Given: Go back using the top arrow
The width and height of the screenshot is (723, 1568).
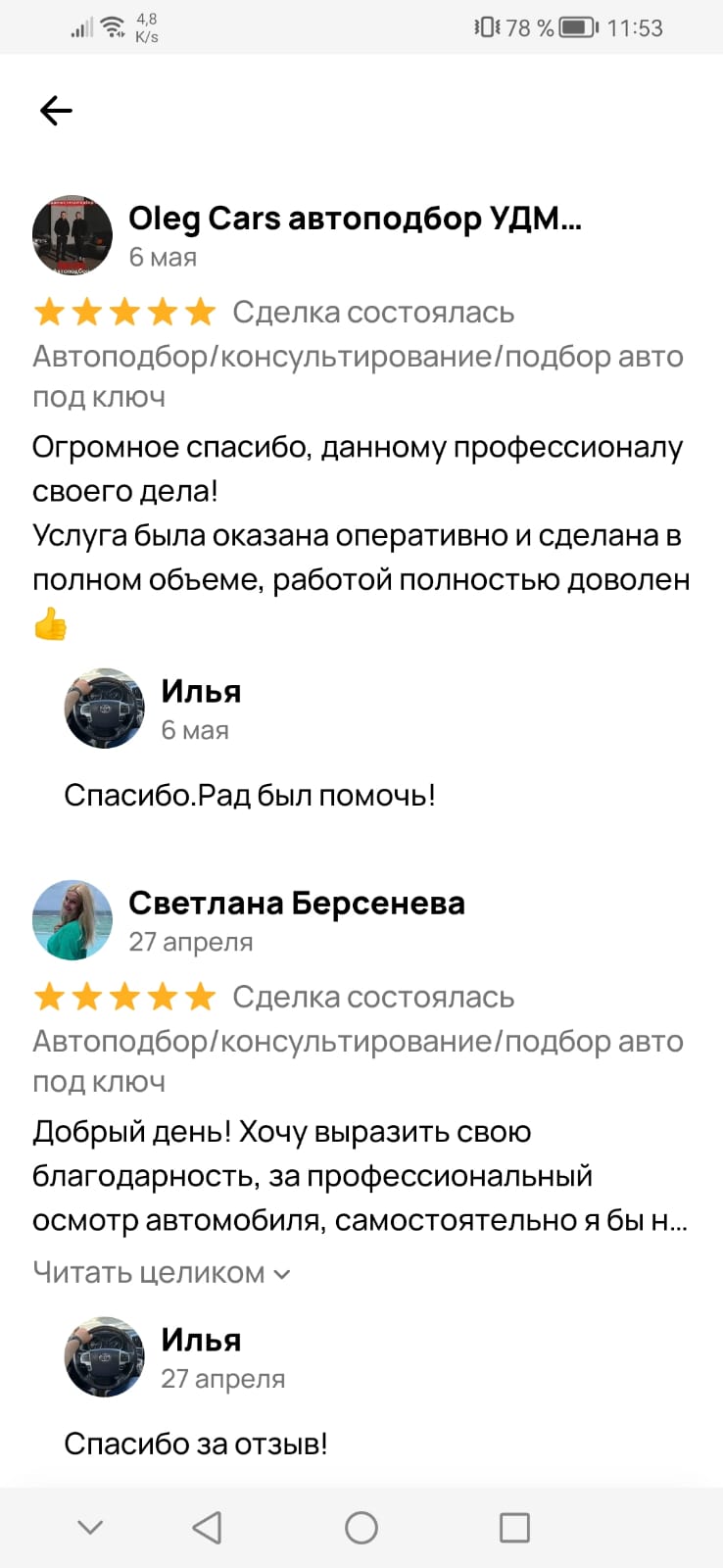Looking at the screenshot, I should coord(56,111).
